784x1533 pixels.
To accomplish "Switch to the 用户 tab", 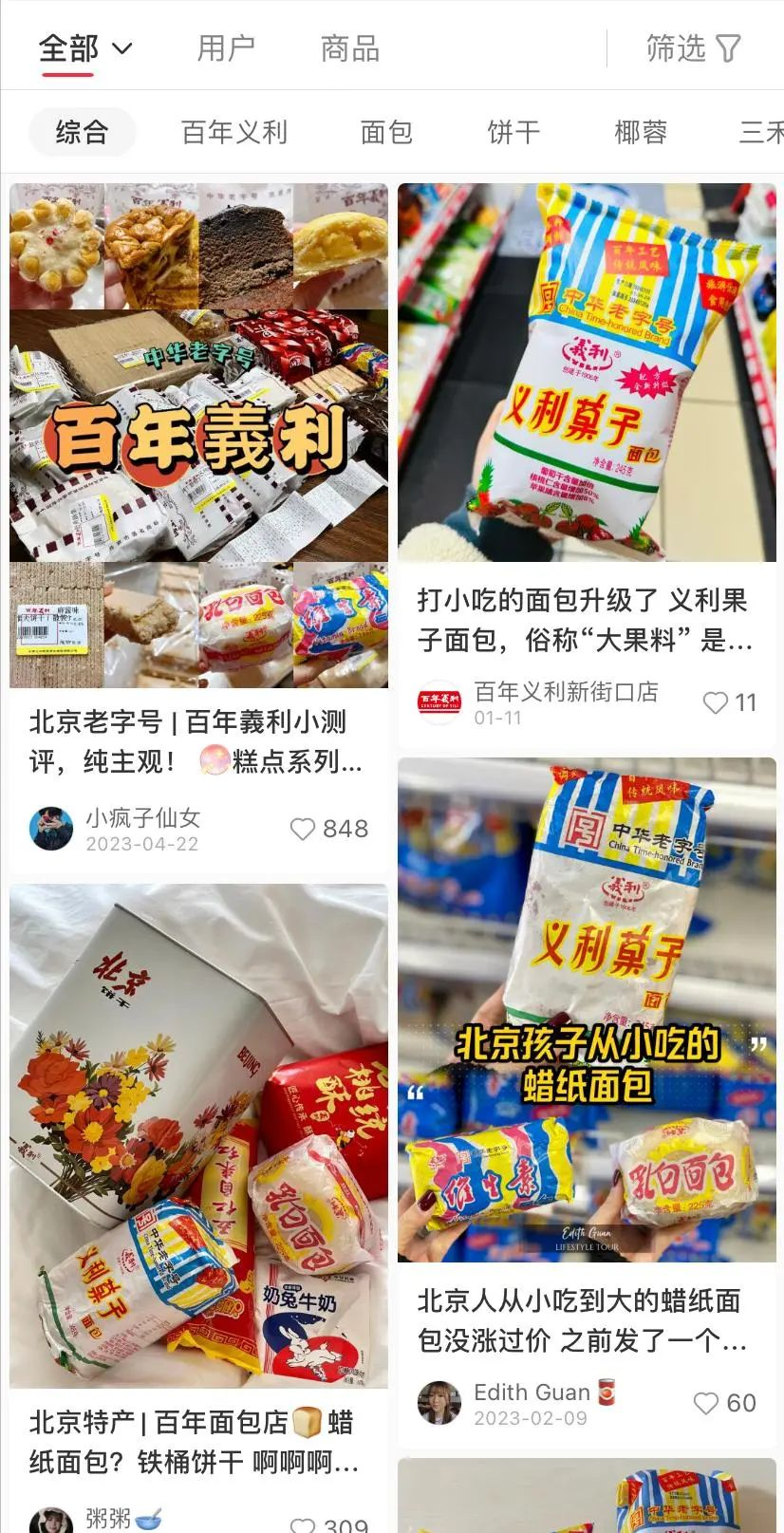I will pyautogui.click(x=226, y=47).
